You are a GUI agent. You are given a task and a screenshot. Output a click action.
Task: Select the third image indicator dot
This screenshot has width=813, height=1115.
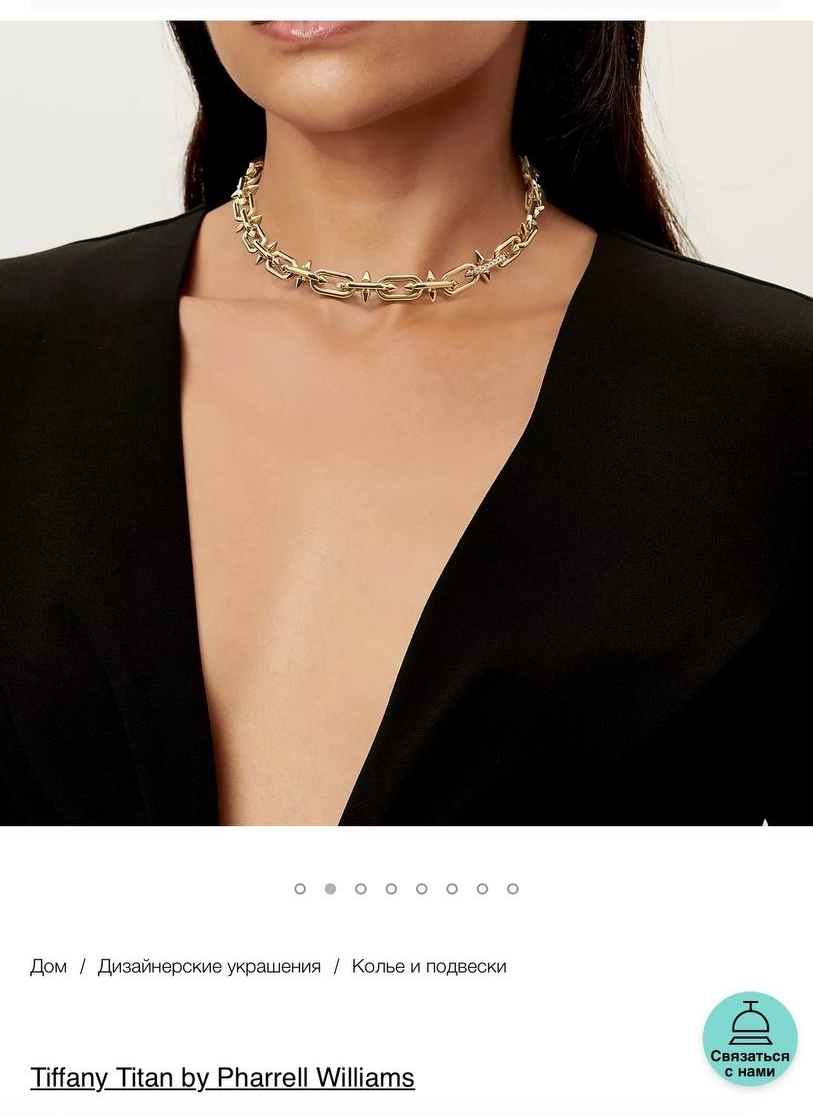361,889
